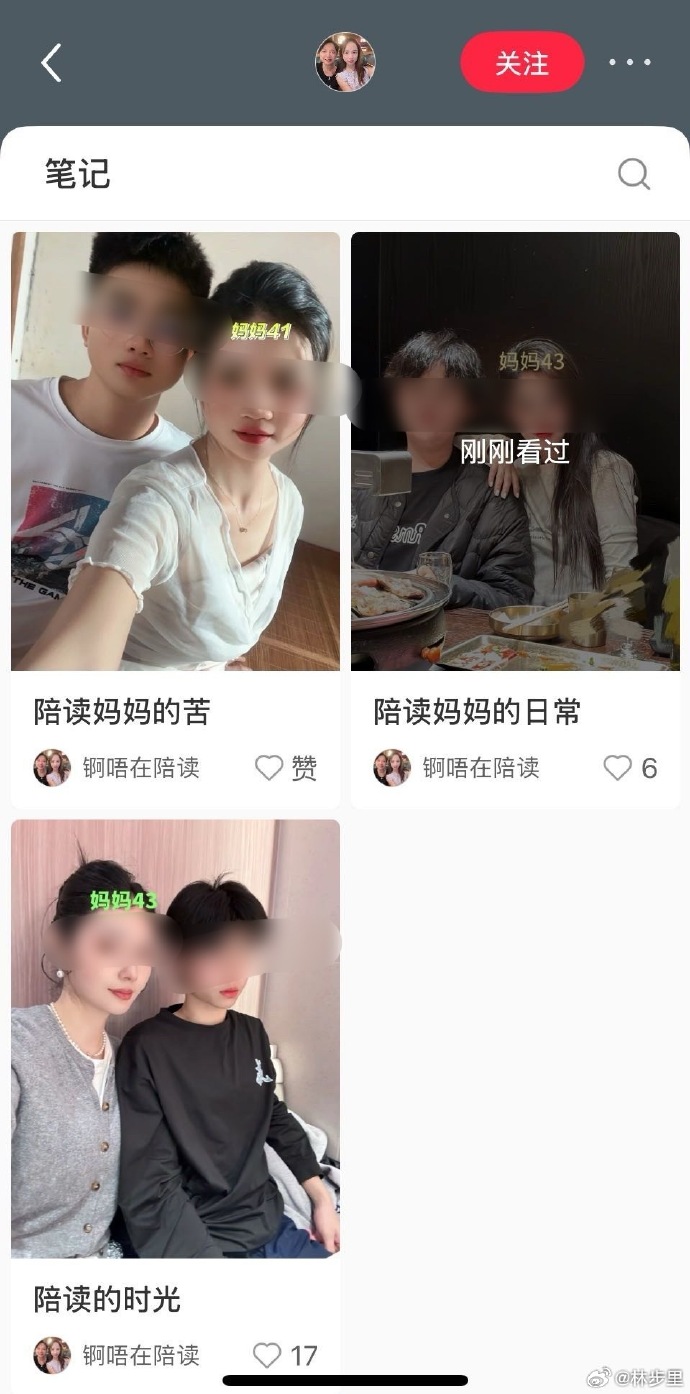Open the note 陪读妈妈的日常
Screen dimensions: 690x1394
515,452
